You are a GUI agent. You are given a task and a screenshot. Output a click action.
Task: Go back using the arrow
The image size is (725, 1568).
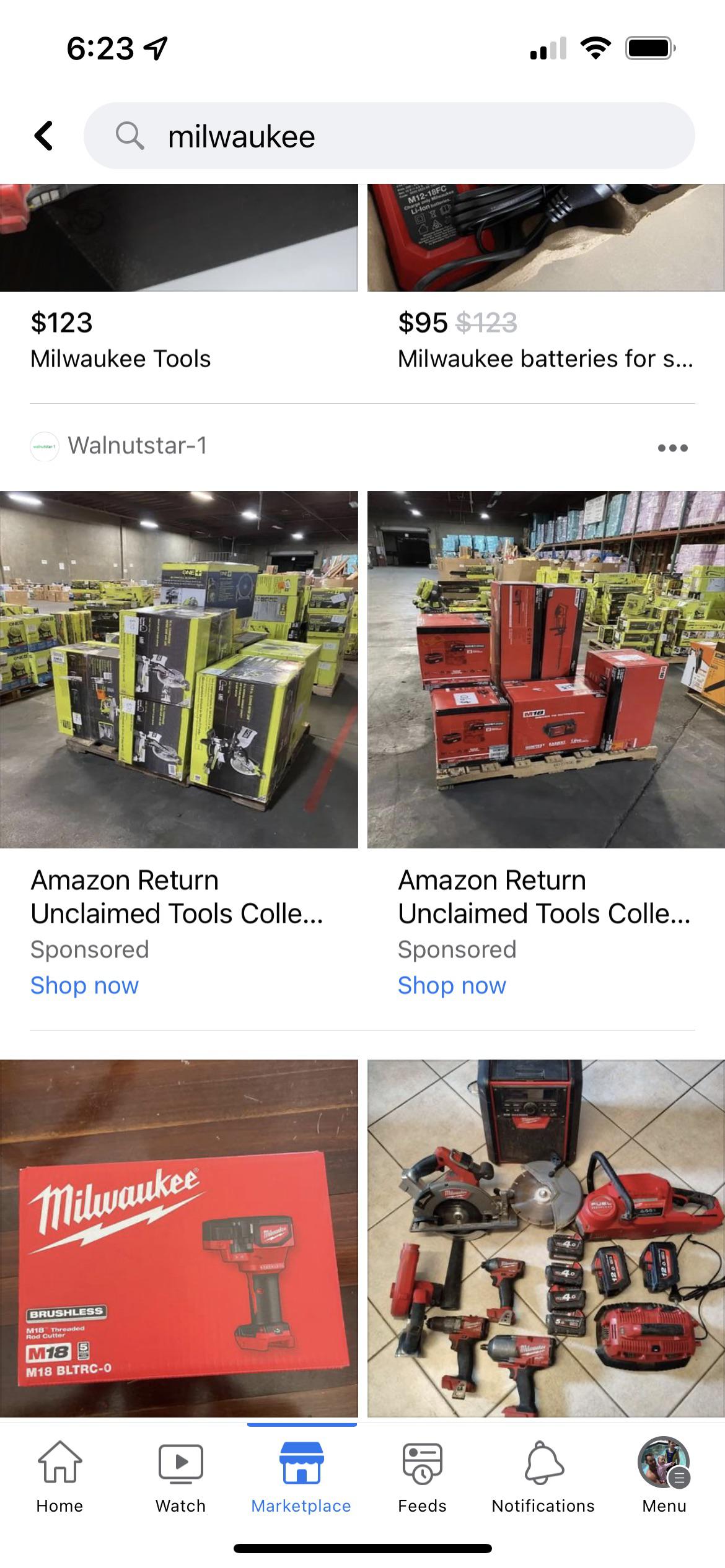[x=44, y=136]
